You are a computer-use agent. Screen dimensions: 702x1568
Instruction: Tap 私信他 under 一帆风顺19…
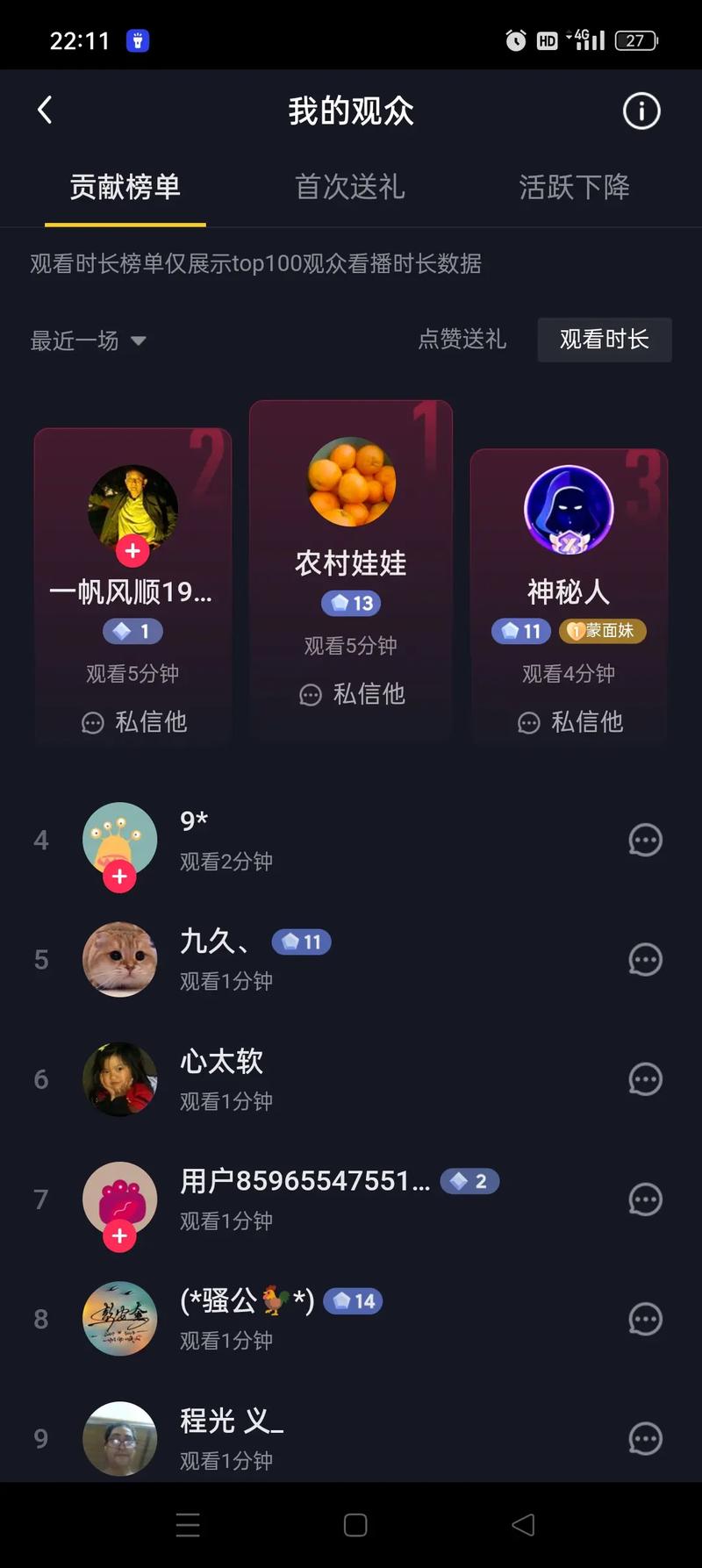tap(134, 722)
